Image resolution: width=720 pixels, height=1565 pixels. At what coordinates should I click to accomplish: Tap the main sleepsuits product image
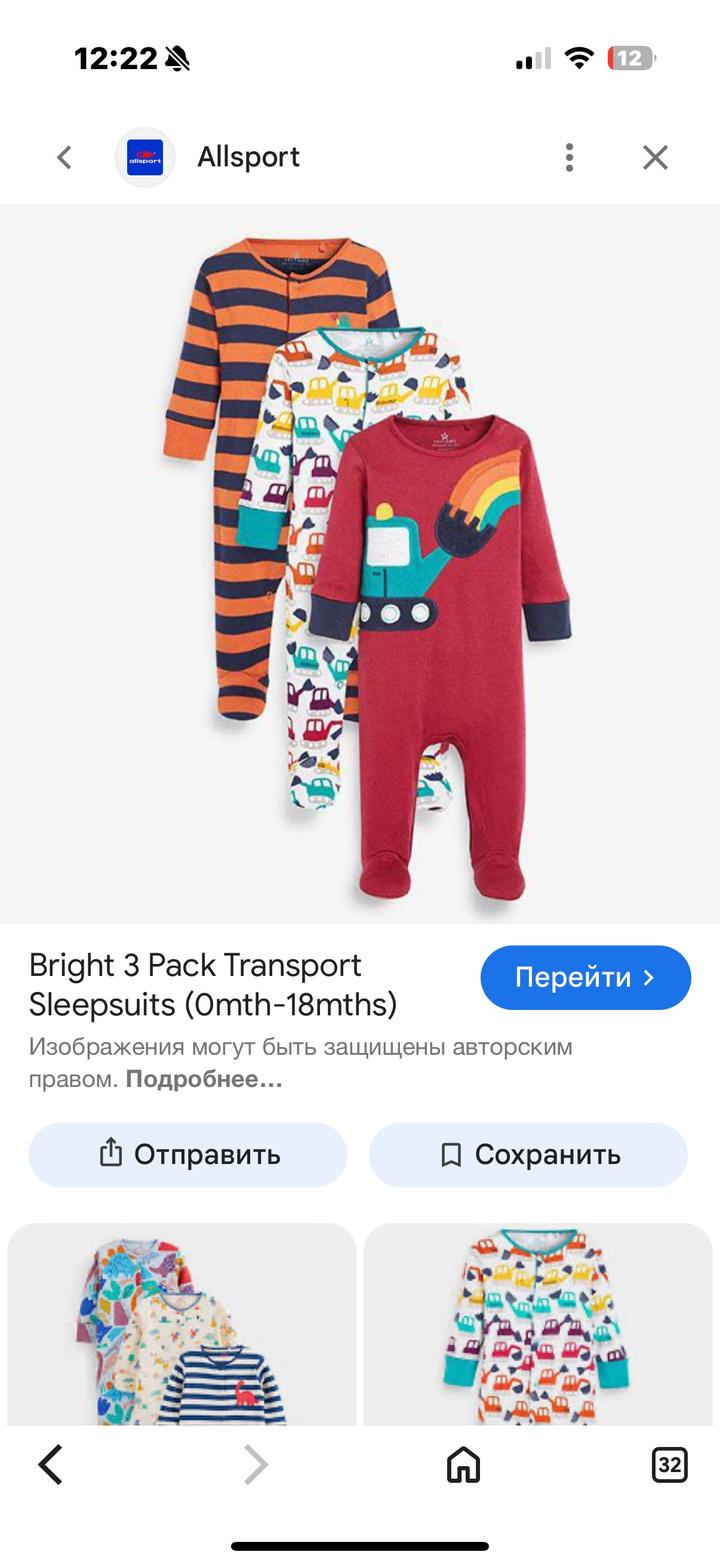[x=360, y=560]
